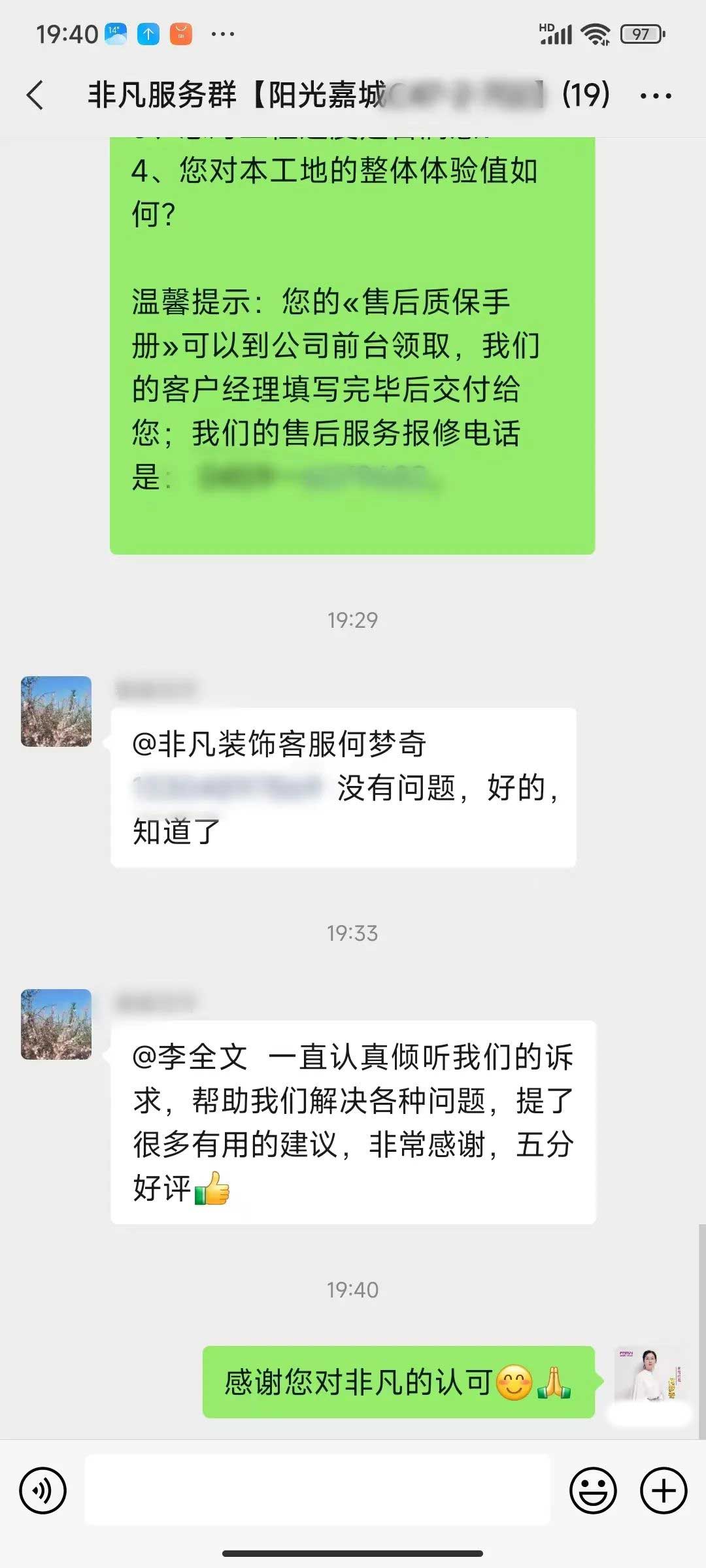Go back from the group chat
706x1568 pixels.
point(36,95)
